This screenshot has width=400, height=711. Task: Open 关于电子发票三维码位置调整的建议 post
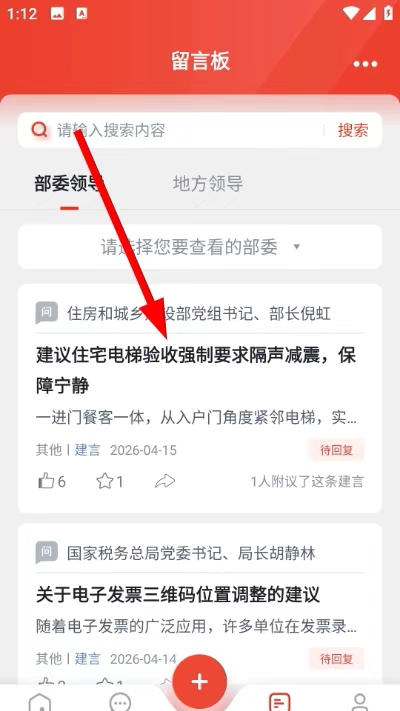pos(178,594)
